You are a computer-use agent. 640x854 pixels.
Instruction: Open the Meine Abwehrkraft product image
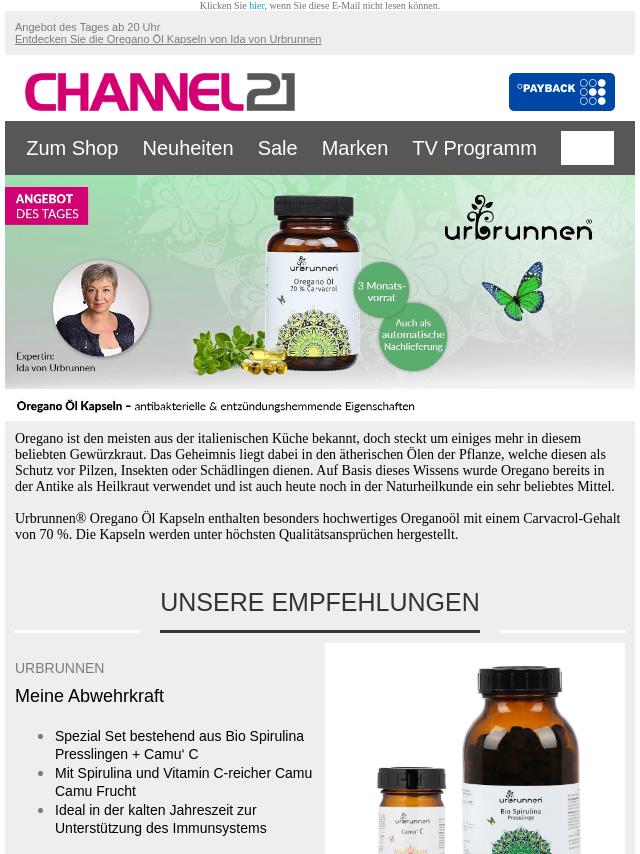[474, 750]
